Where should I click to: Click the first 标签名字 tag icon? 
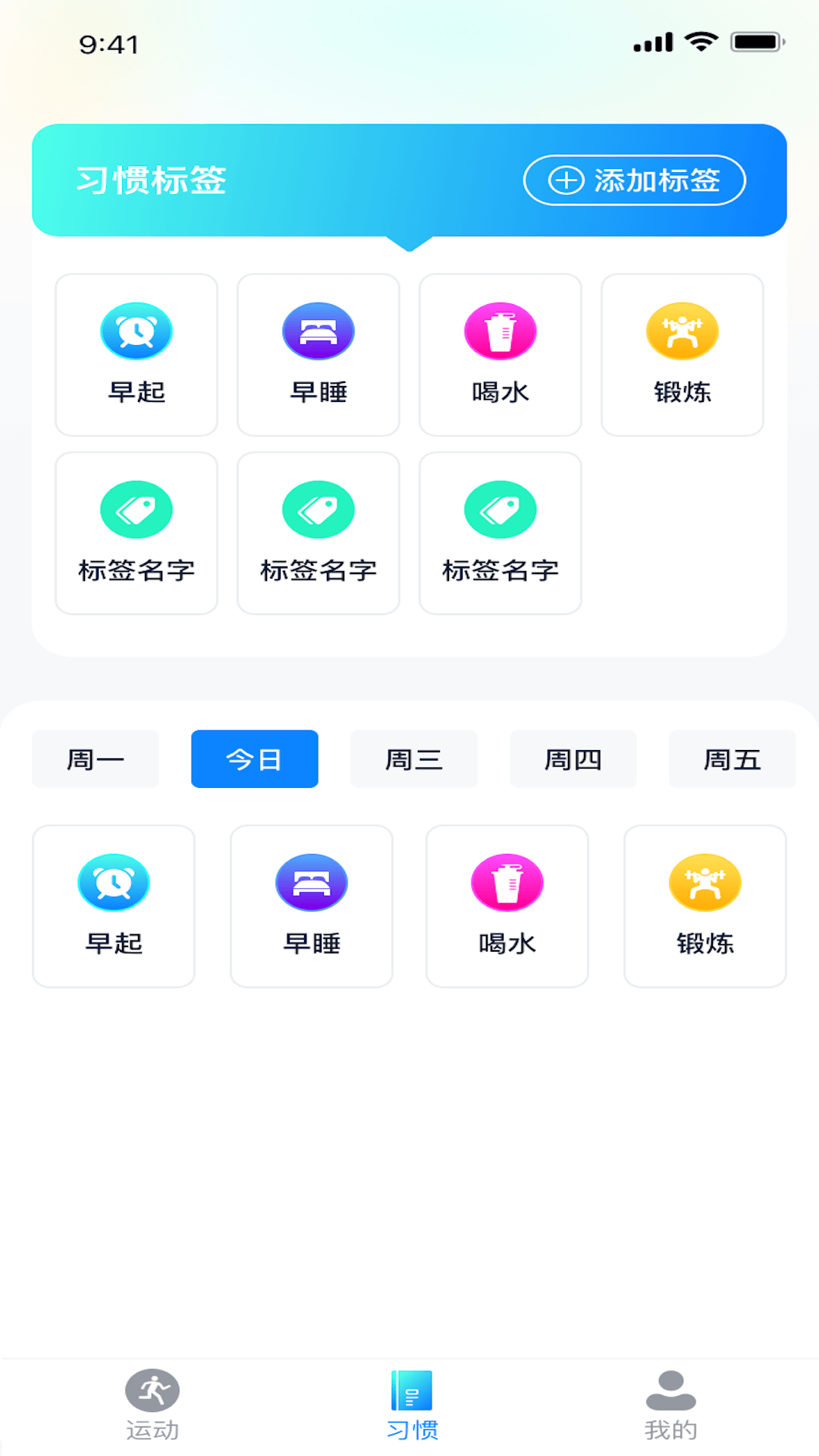pos(135,510)
